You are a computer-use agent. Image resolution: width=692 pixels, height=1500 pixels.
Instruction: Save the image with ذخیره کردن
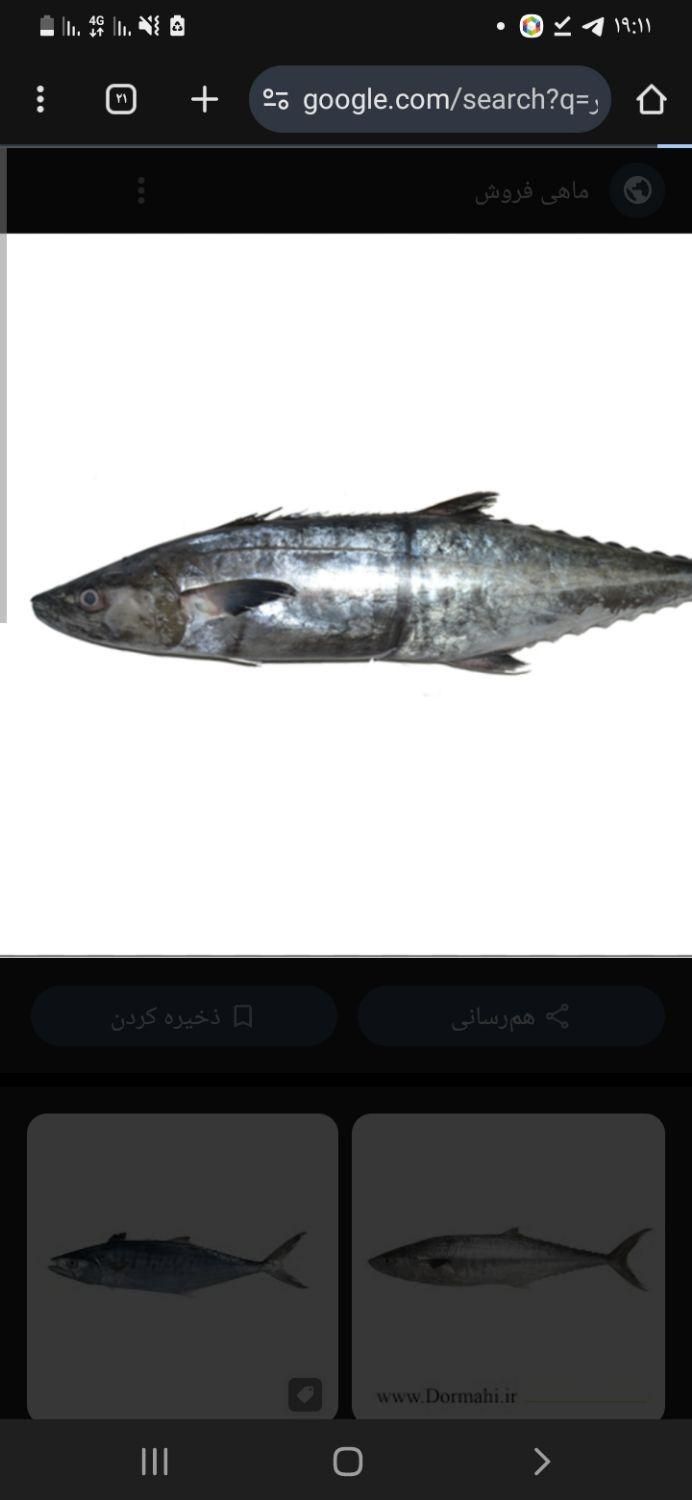tap(184, 1017)
